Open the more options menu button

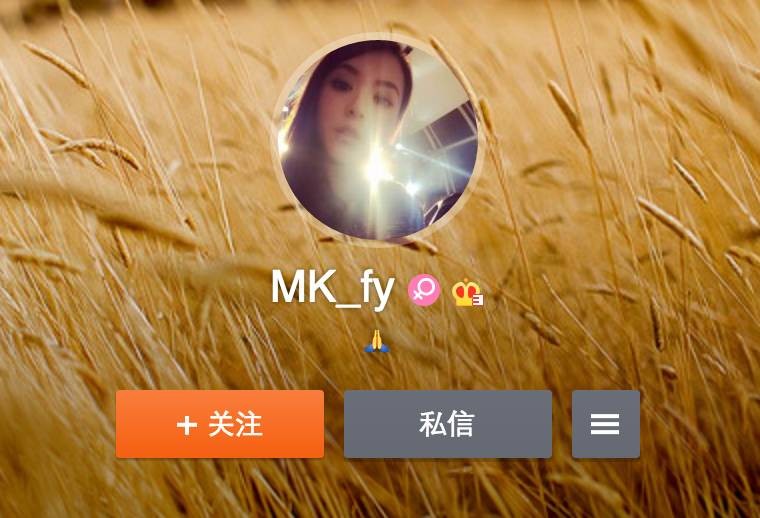tap(605, 424)
